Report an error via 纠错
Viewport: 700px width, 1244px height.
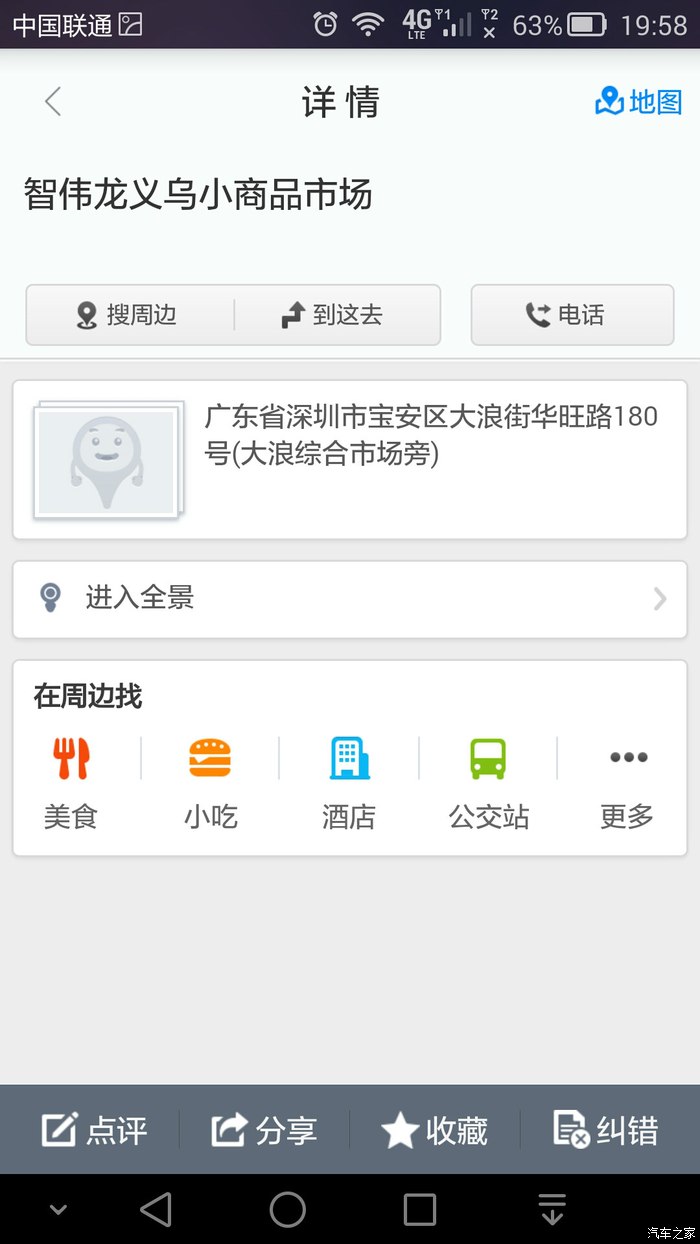[x=606, y=1130]
